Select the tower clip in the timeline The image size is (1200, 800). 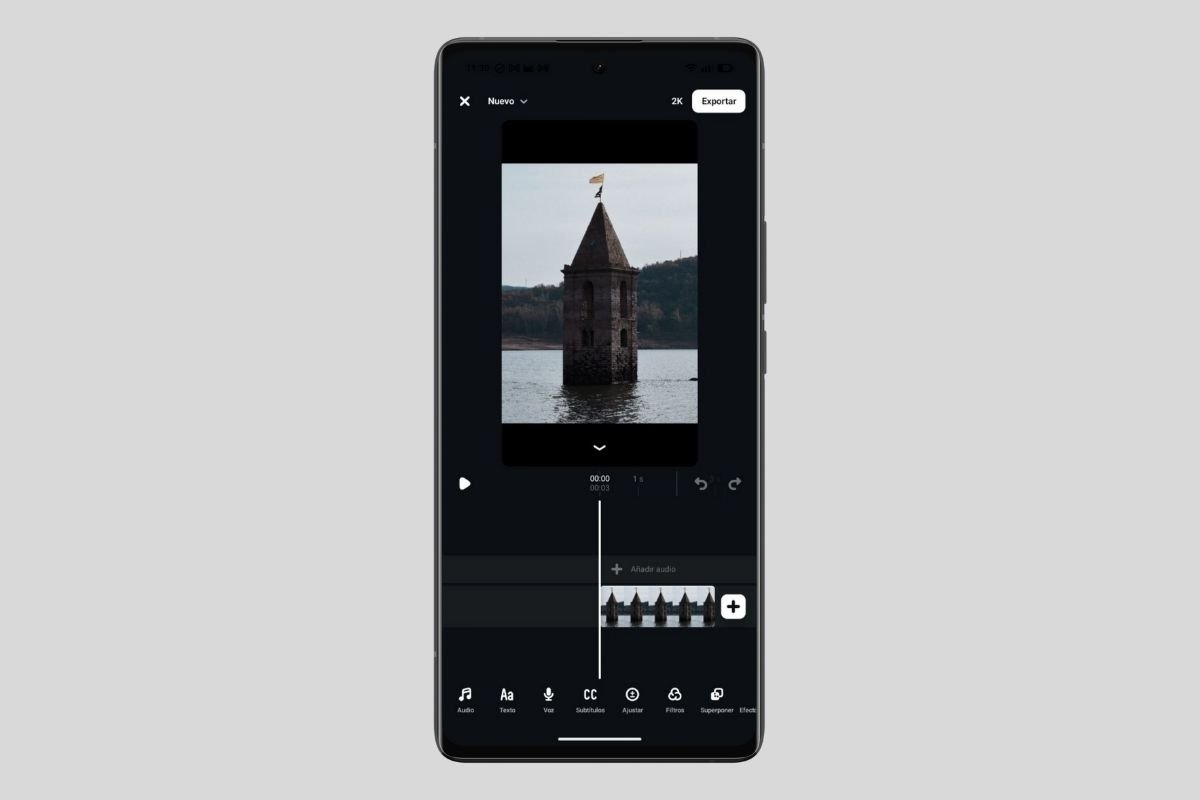657,606
